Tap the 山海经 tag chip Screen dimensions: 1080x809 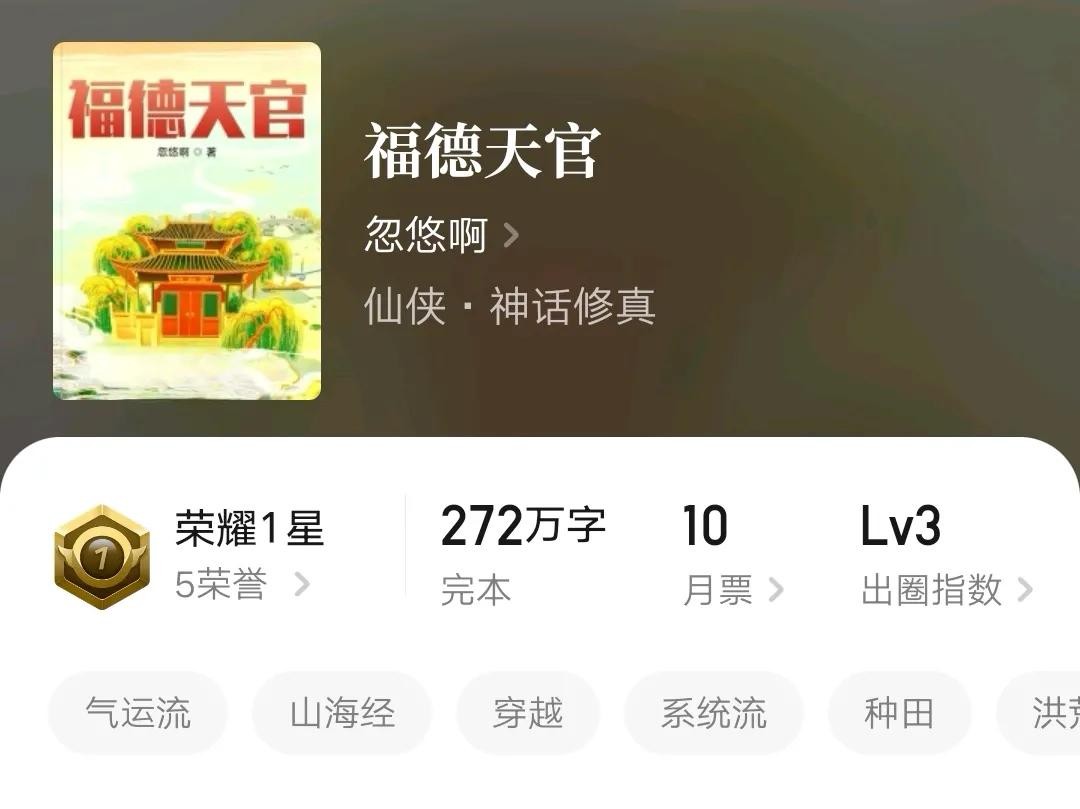pyautogui.click(x=342, y=714)
